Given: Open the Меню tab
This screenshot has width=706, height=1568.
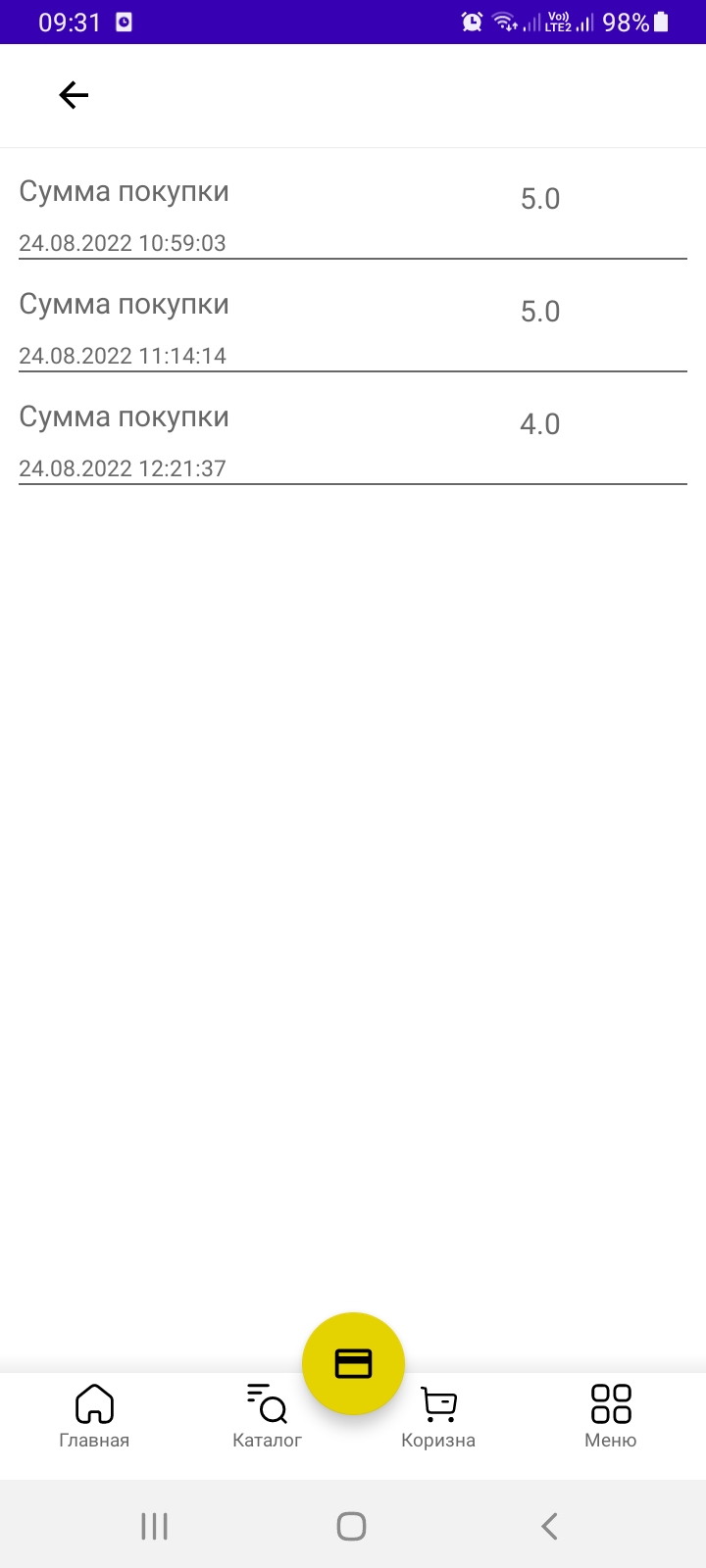Looking at the screenshot, I should pos(611,1416).
